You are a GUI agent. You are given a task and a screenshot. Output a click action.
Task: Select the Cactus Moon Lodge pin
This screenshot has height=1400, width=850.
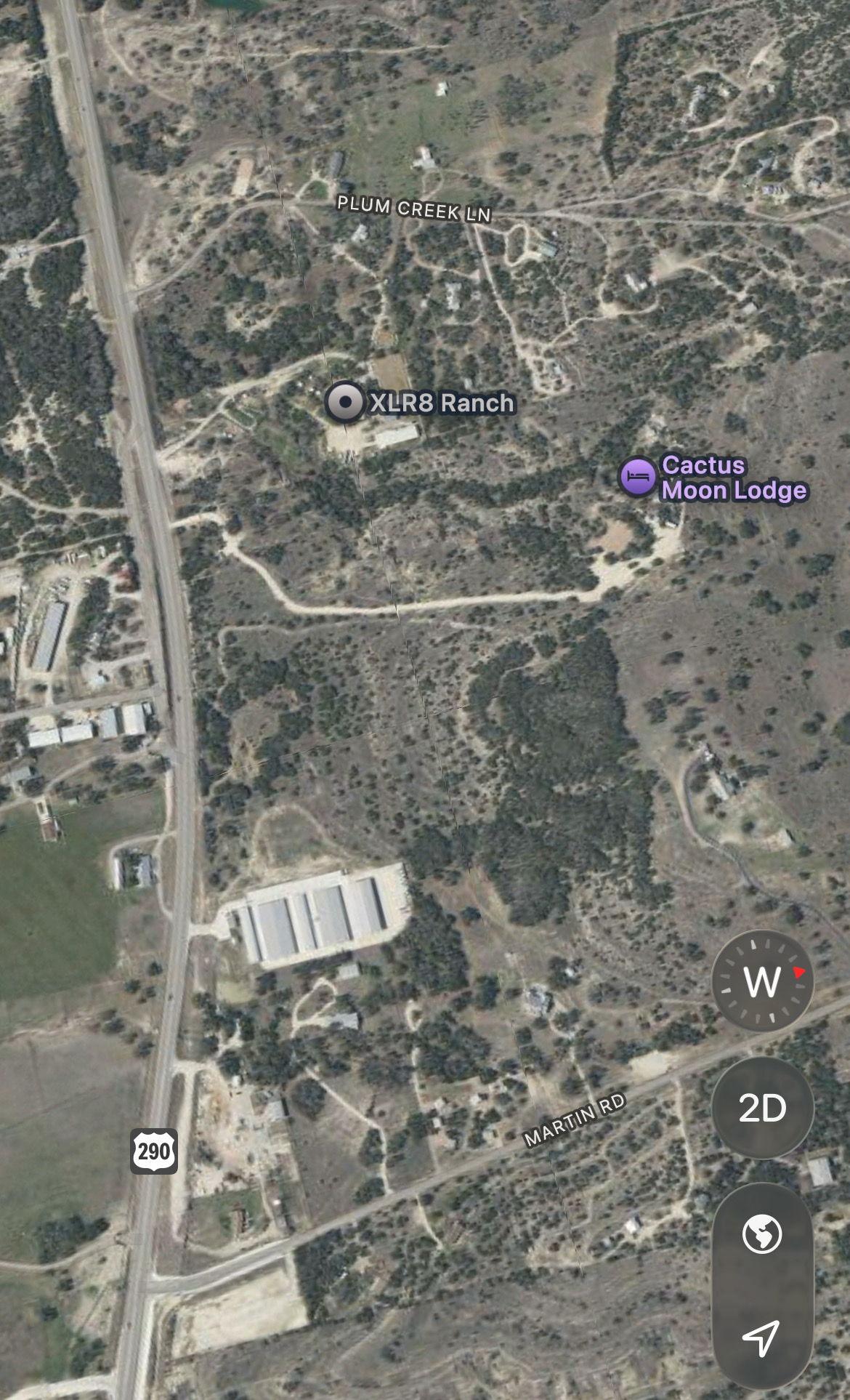coord(638,477)
